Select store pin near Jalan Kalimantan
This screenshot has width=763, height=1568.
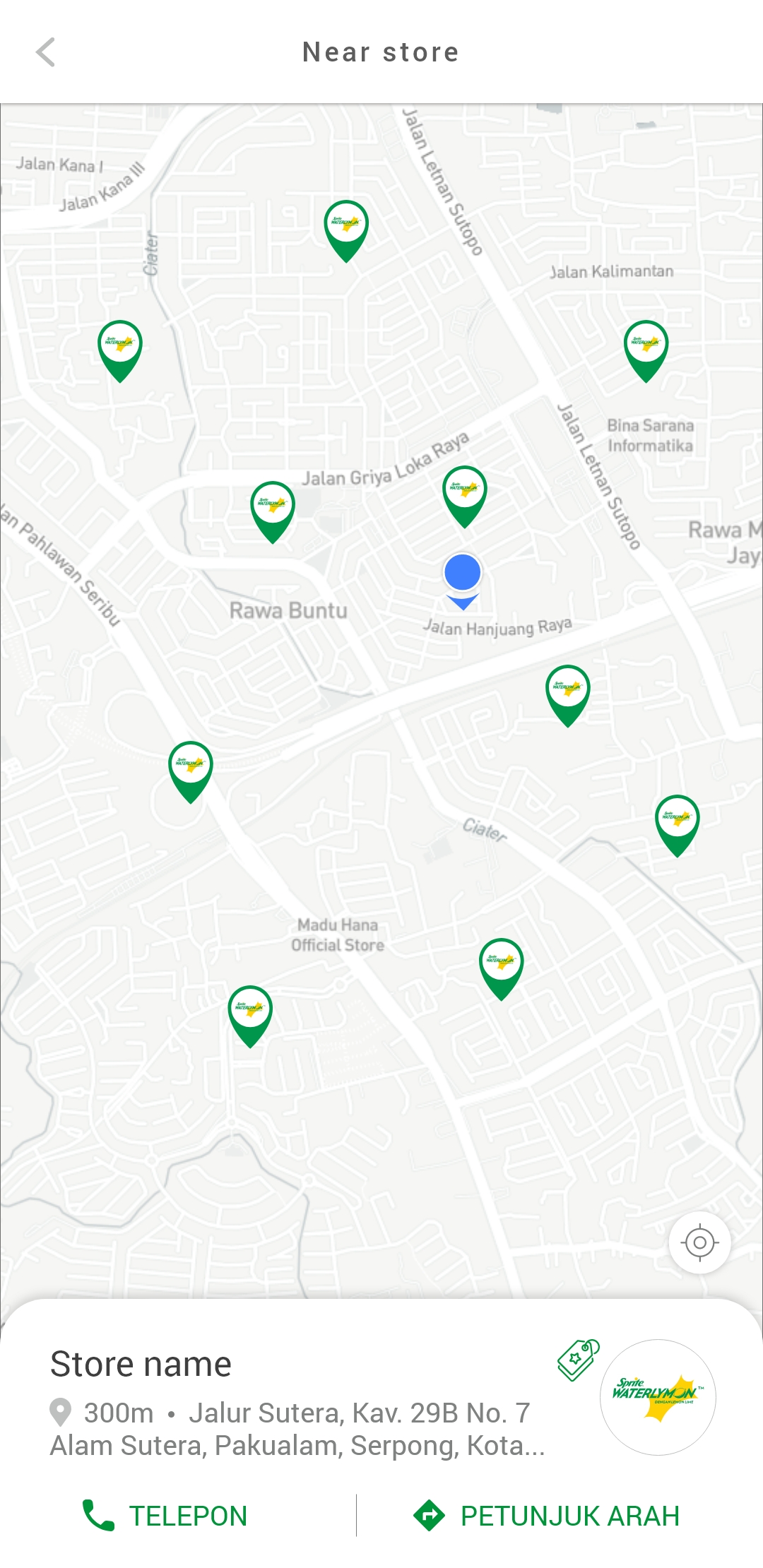pyautogui.click(x=646, y=350)
